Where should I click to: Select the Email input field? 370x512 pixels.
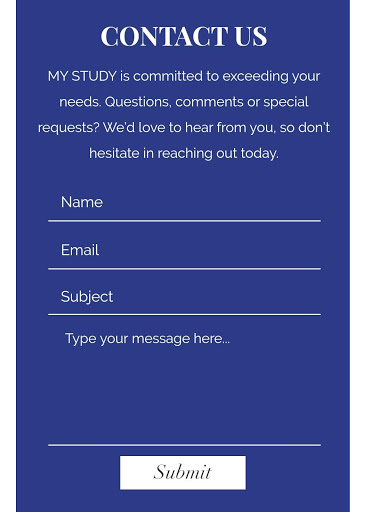(x=184, y=250)
